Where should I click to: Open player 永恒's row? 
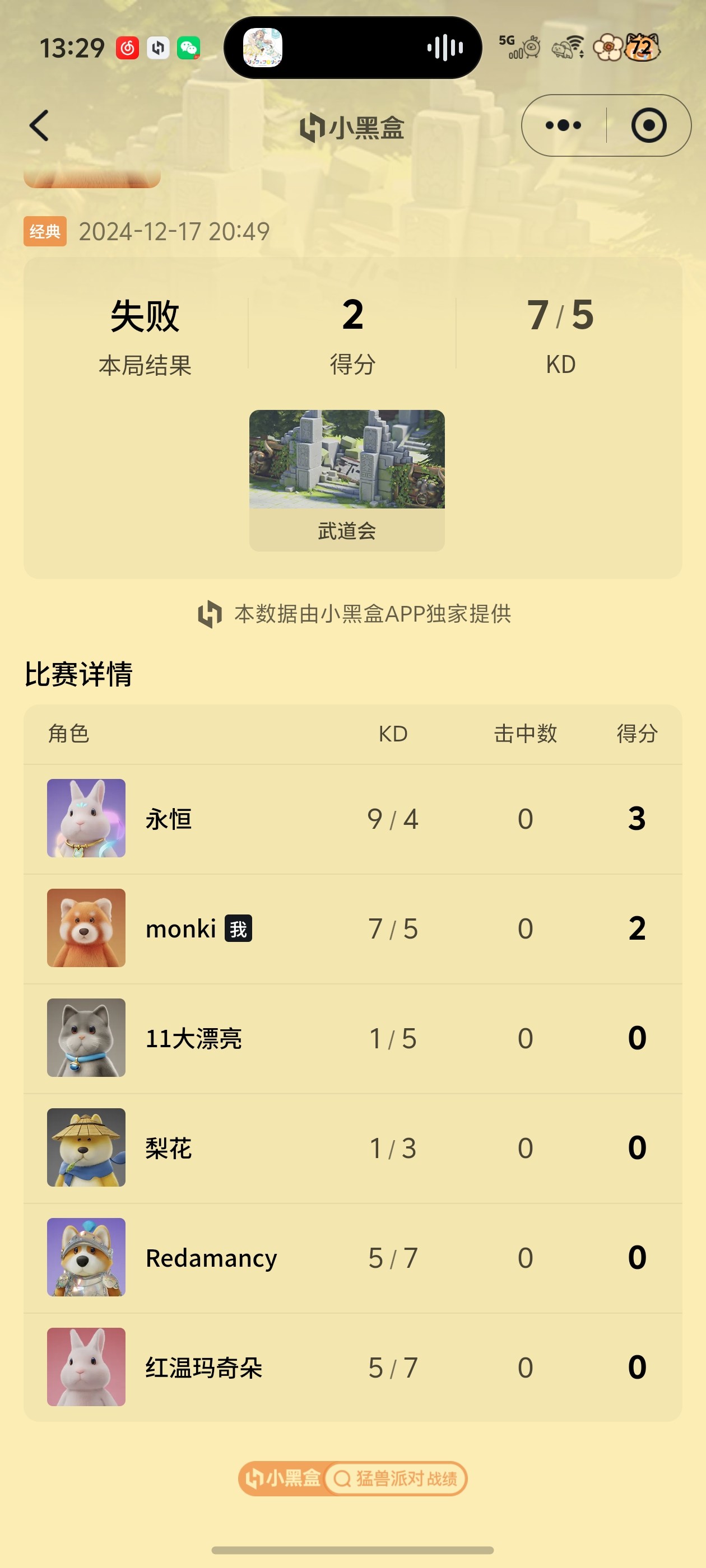[352, 819]
